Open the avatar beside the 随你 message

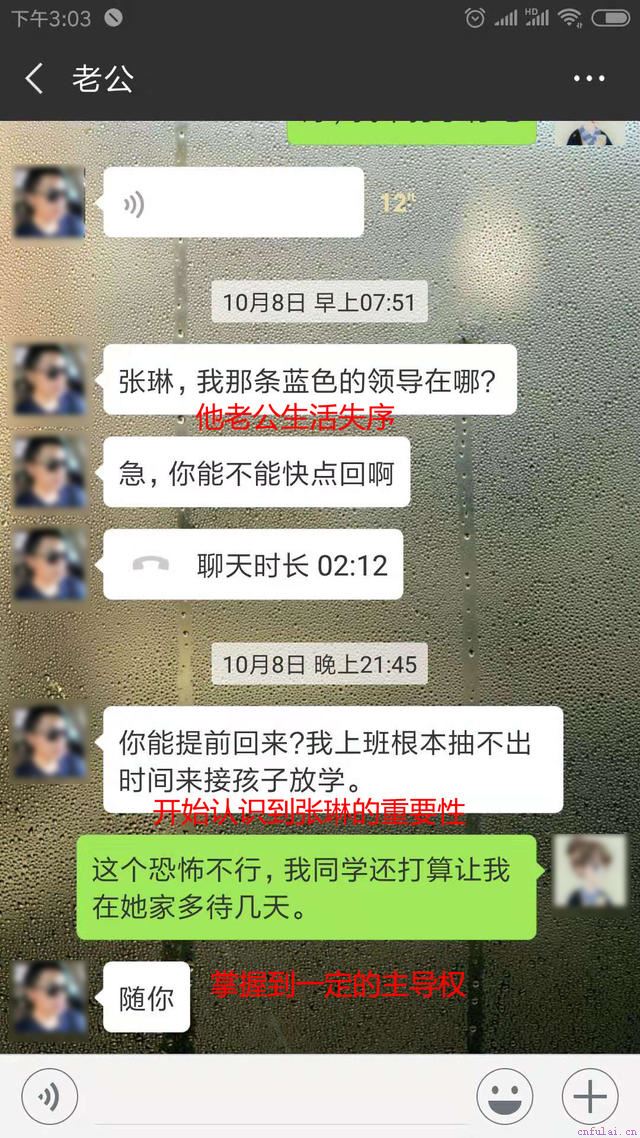coord(49,997)
